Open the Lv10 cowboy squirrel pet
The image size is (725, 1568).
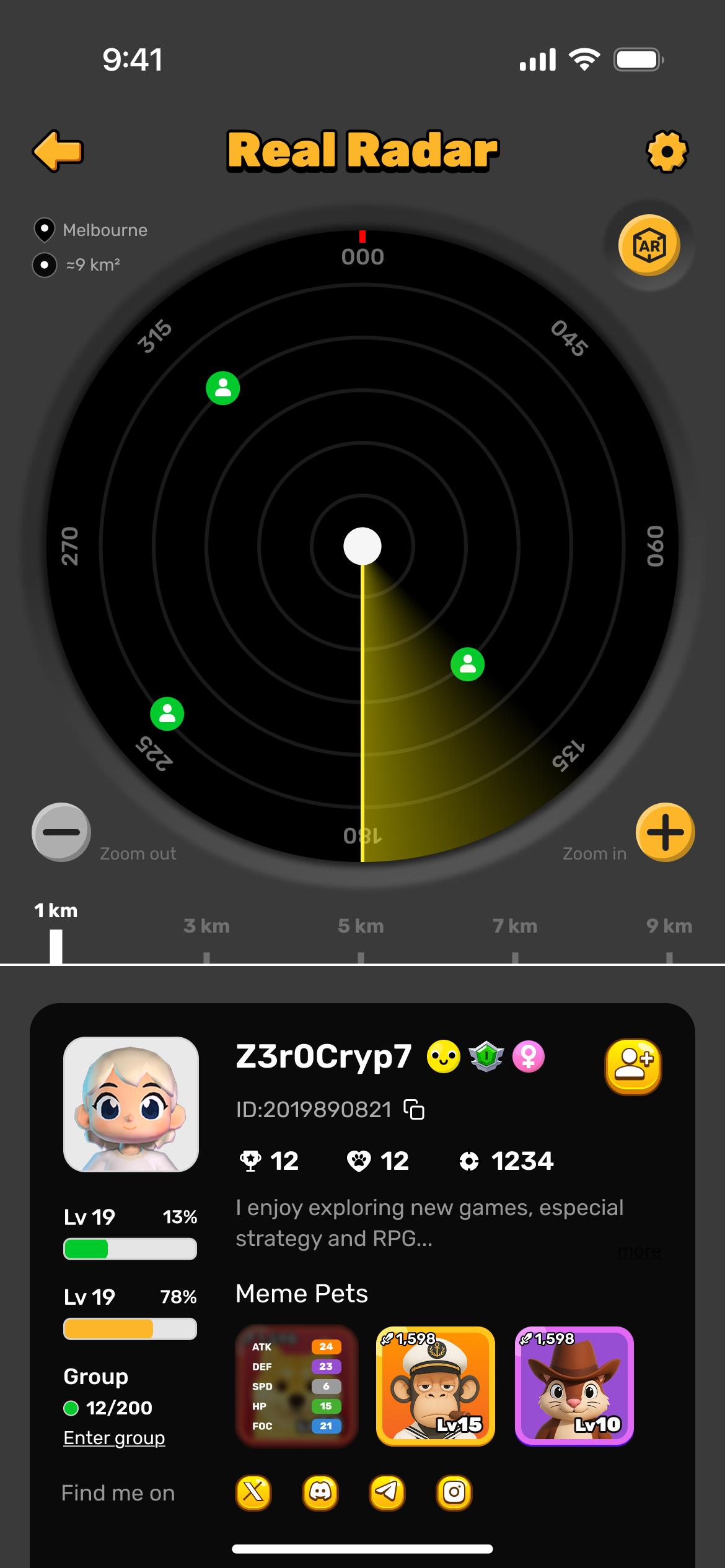click(x=574, y=1386)
